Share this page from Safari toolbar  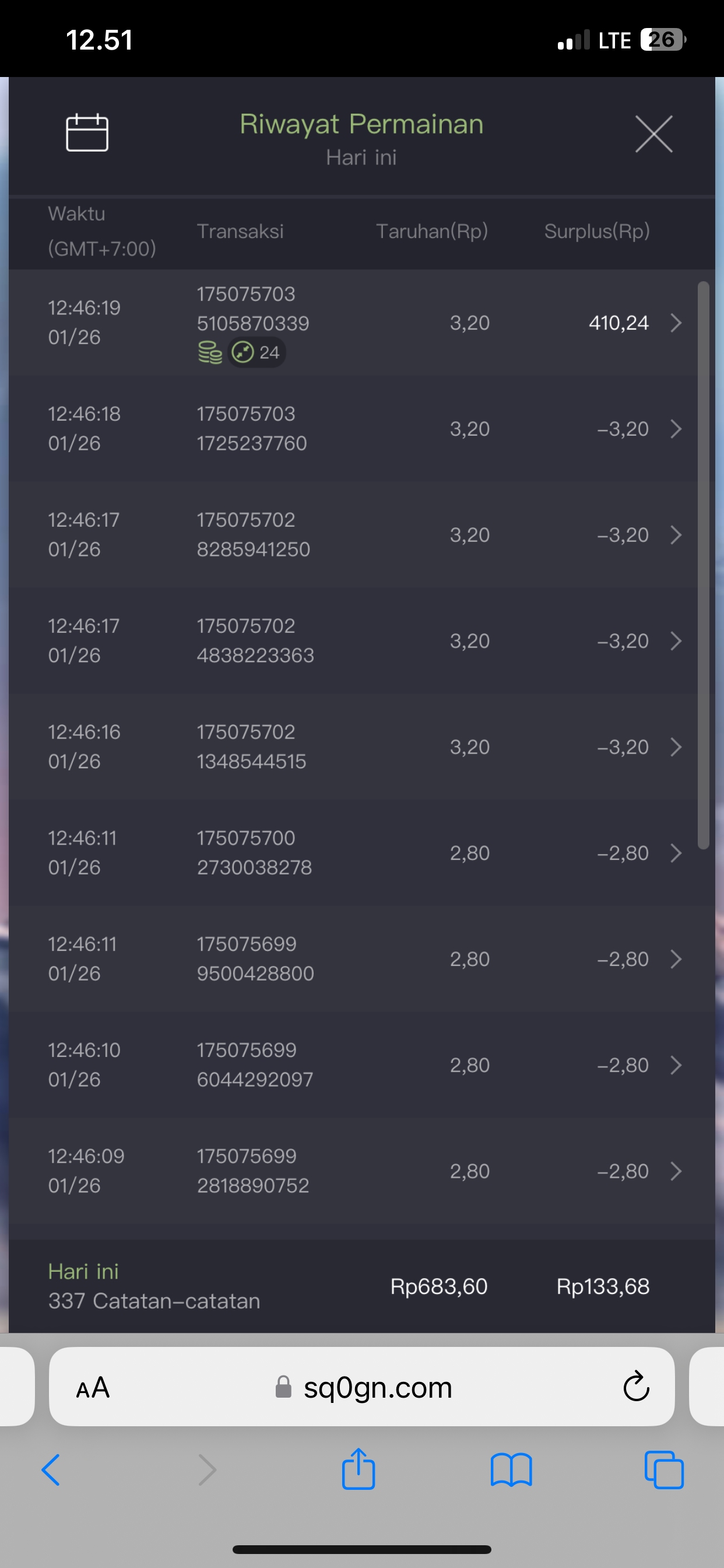click(359, 1469)
